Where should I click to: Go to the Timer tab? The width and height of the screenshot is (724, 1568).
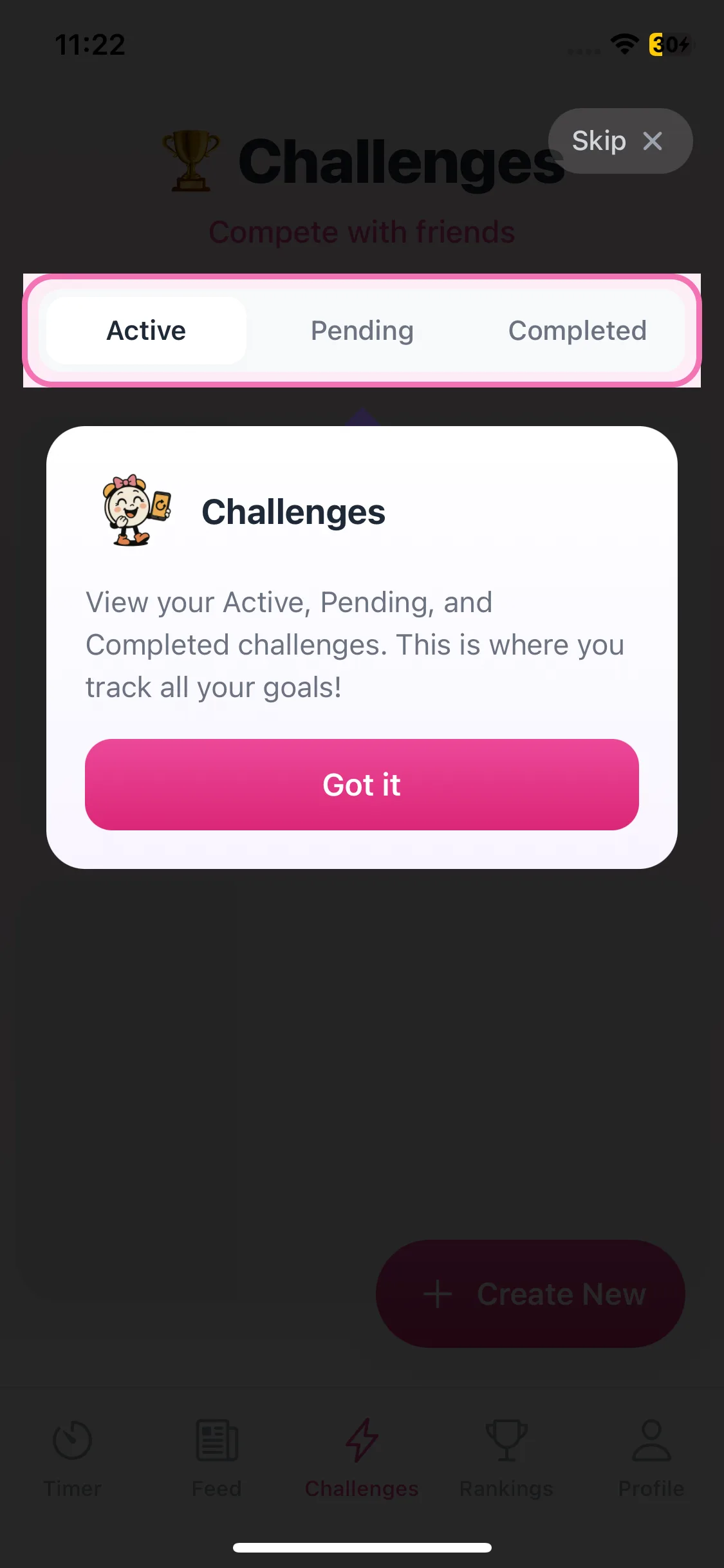(x=73, y=1456)
